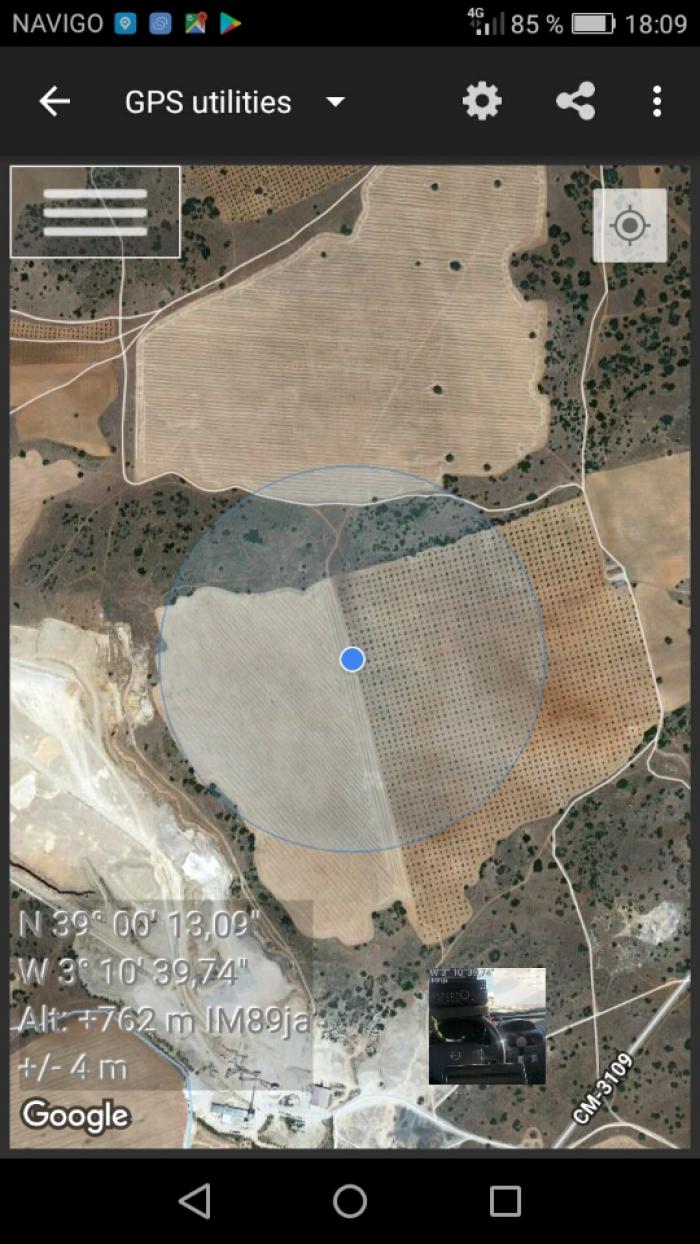The image size is (700, 1244).
Task: Share the current location
Action: (575, 101)
